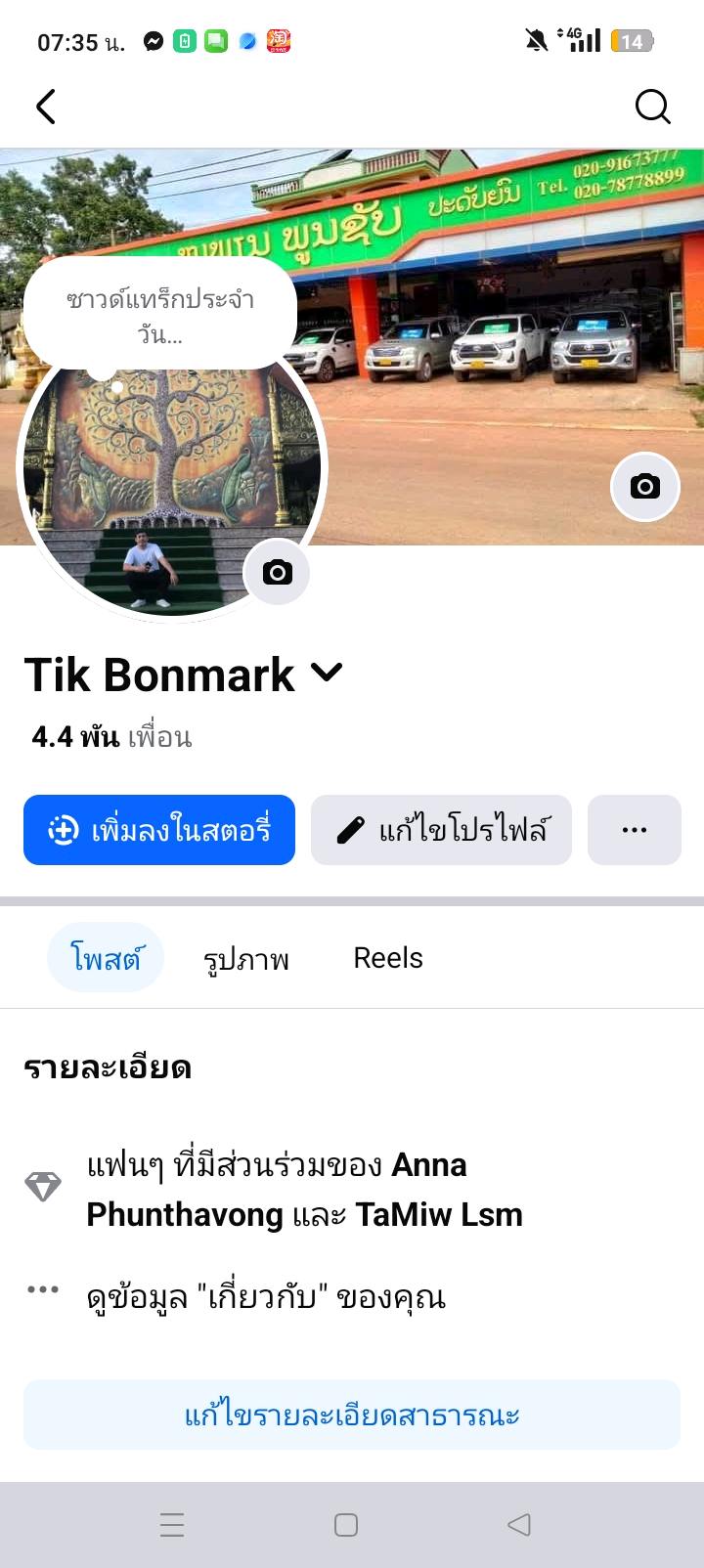Open the three-dot more options button
The image size is (704, 1568).
click(634, 830)
